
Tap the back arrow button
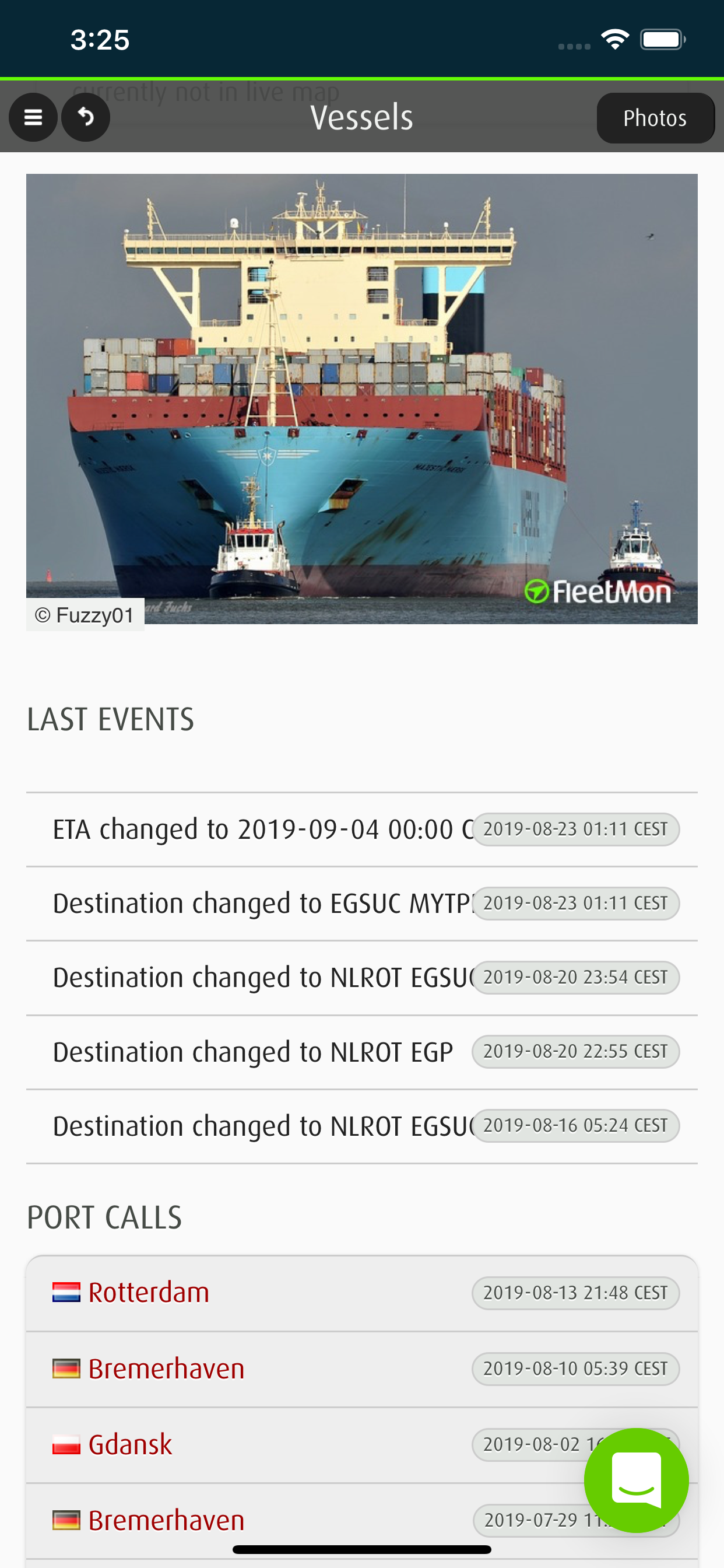point(86,117)
